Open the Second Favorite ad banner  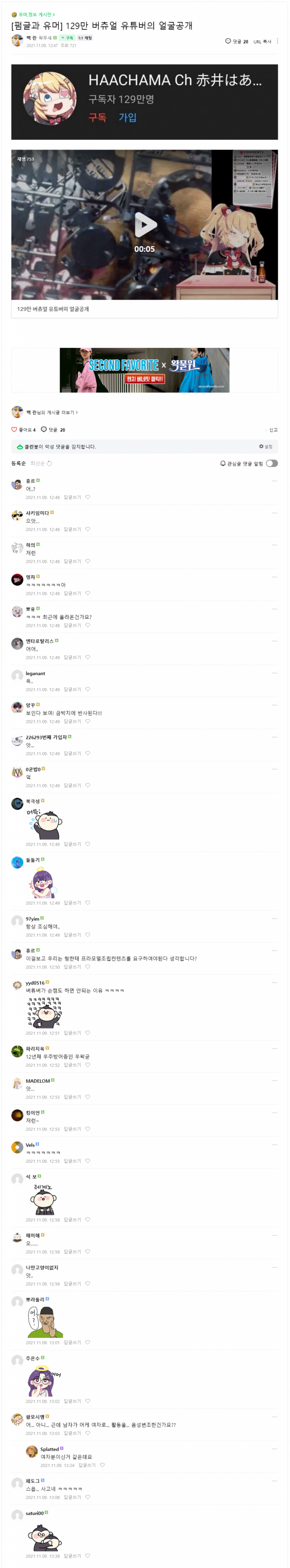pos(145,370)
